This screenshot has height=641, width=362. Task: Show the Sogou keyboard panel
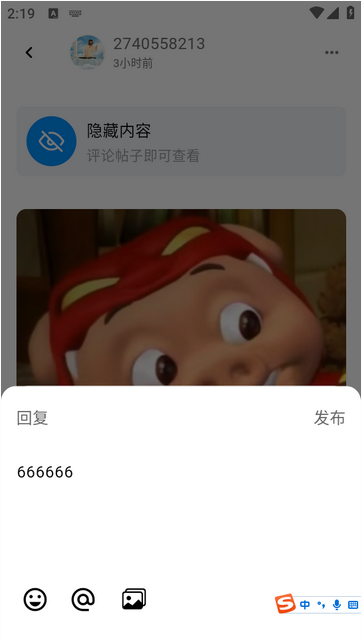click(353, 605)
